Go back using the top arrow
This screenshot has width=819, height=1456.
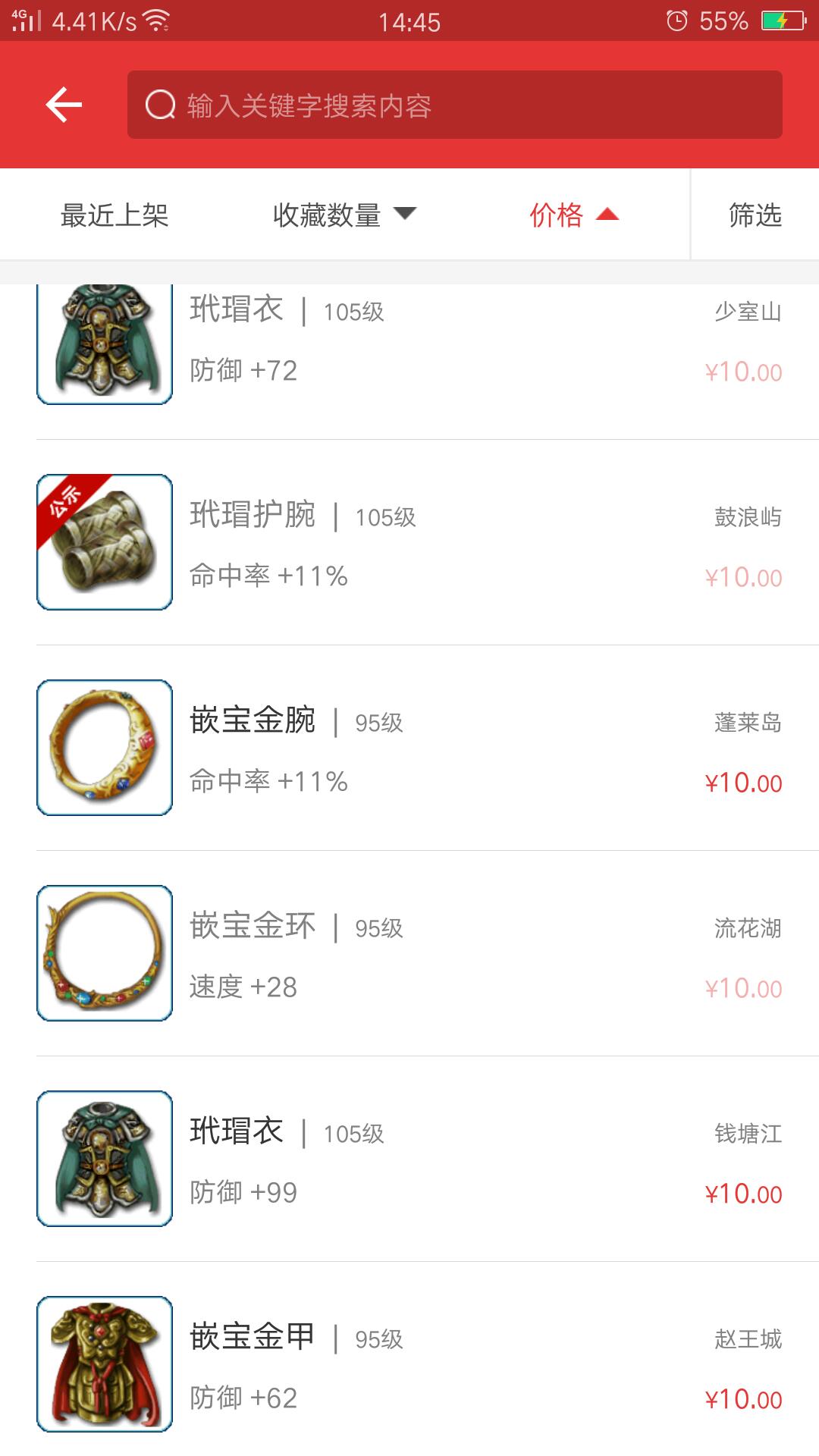[64, 105]
